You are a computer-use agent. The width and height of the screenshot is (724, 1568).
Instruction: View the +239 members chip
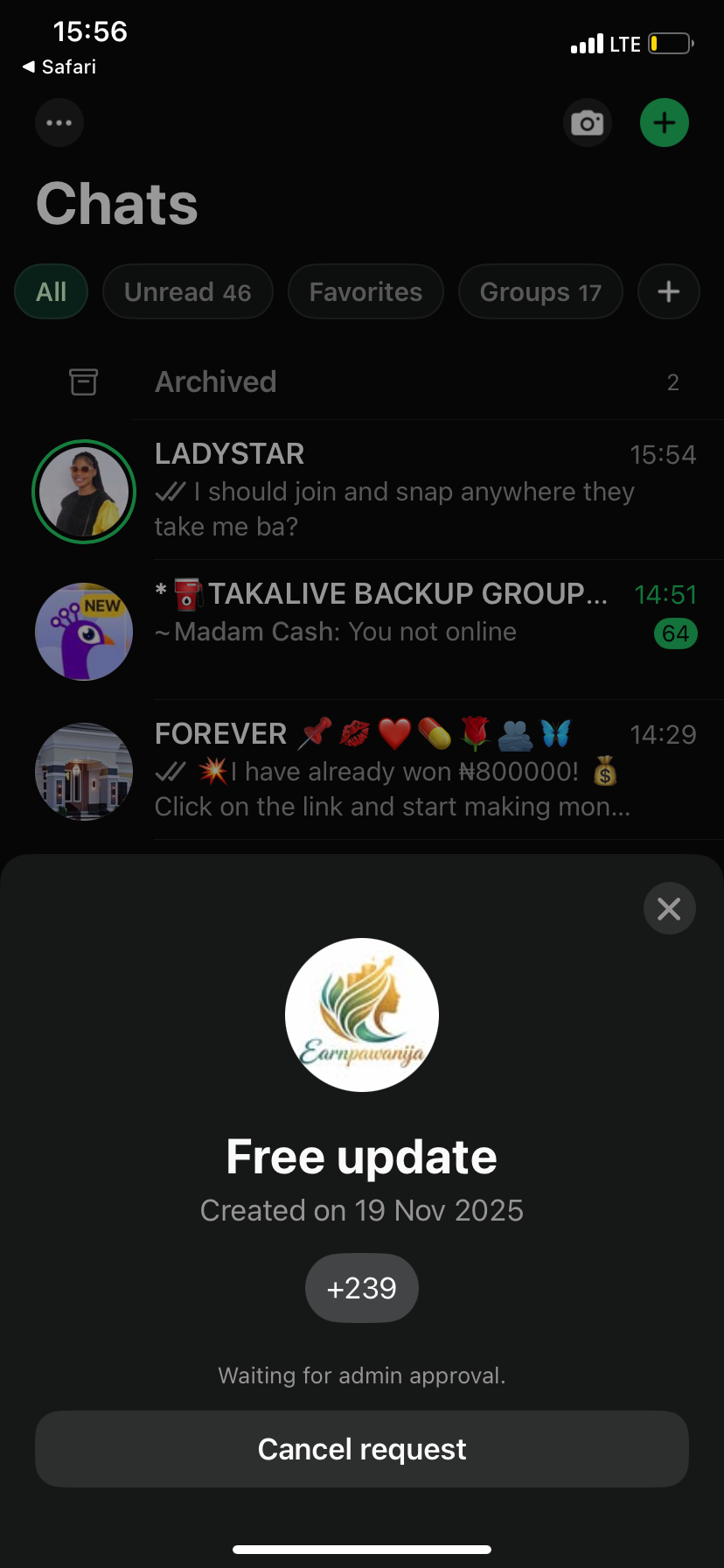pyautogui.click(x=361, y=1288)
